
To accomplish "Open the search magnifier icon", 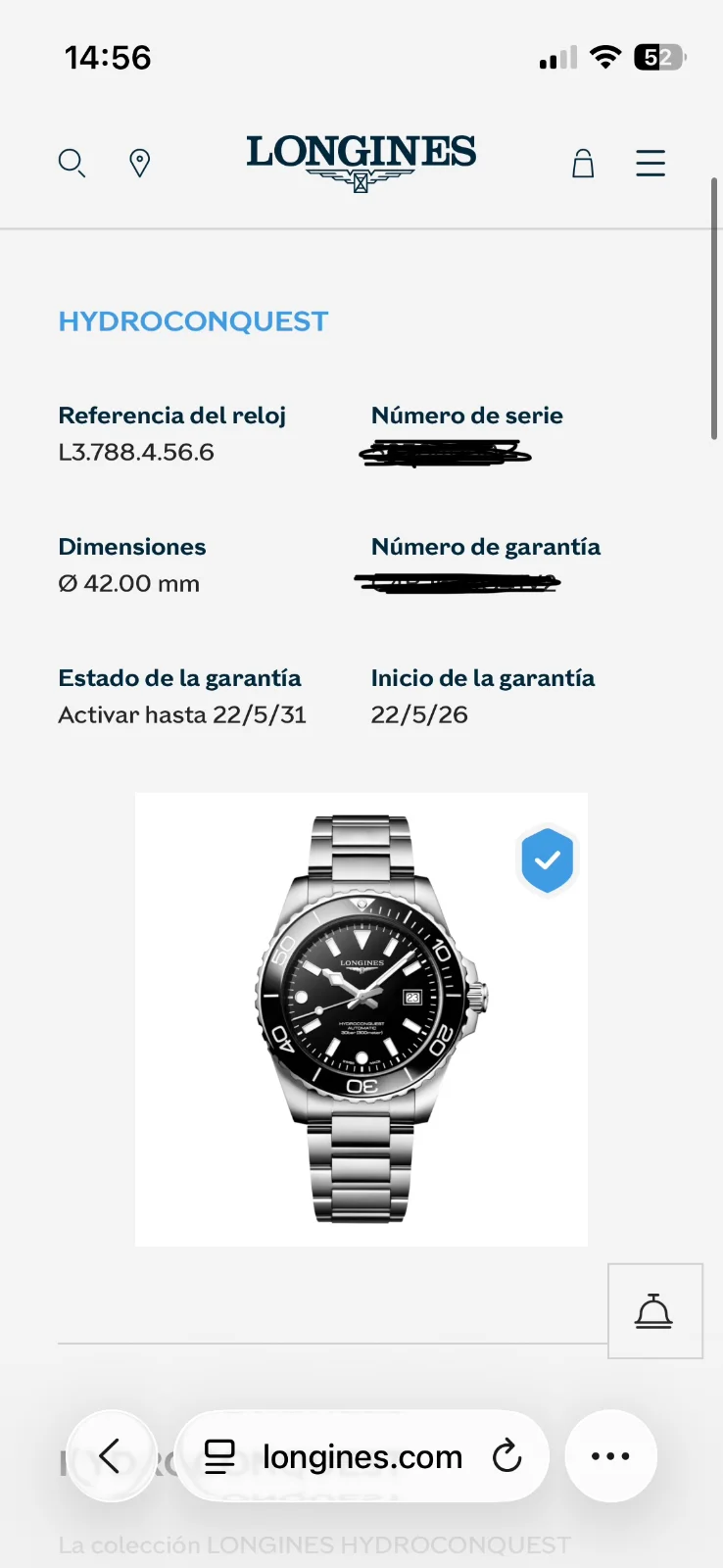I will 72,163.
